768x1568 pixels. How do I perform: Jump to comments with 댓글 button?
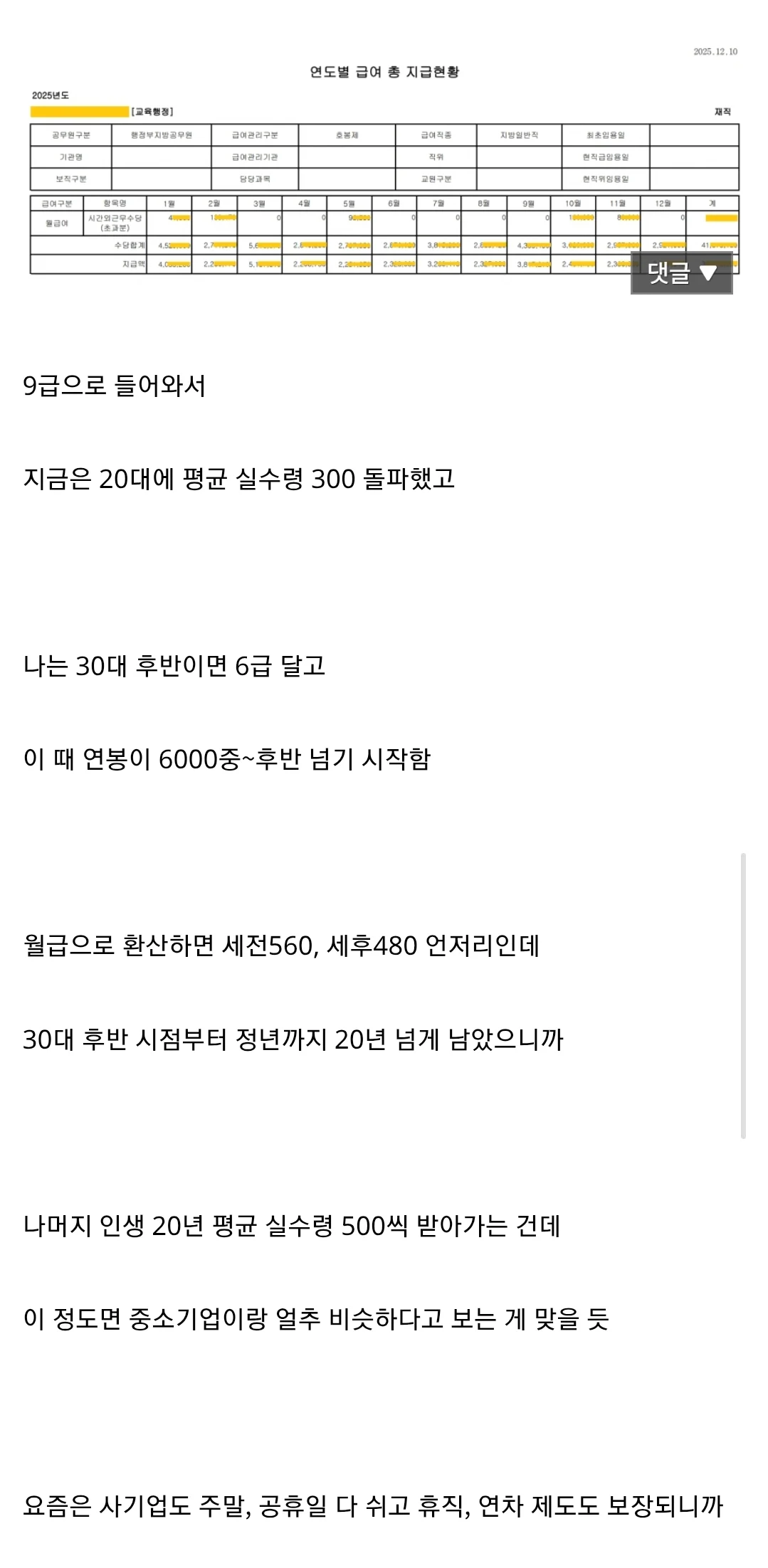681,272
